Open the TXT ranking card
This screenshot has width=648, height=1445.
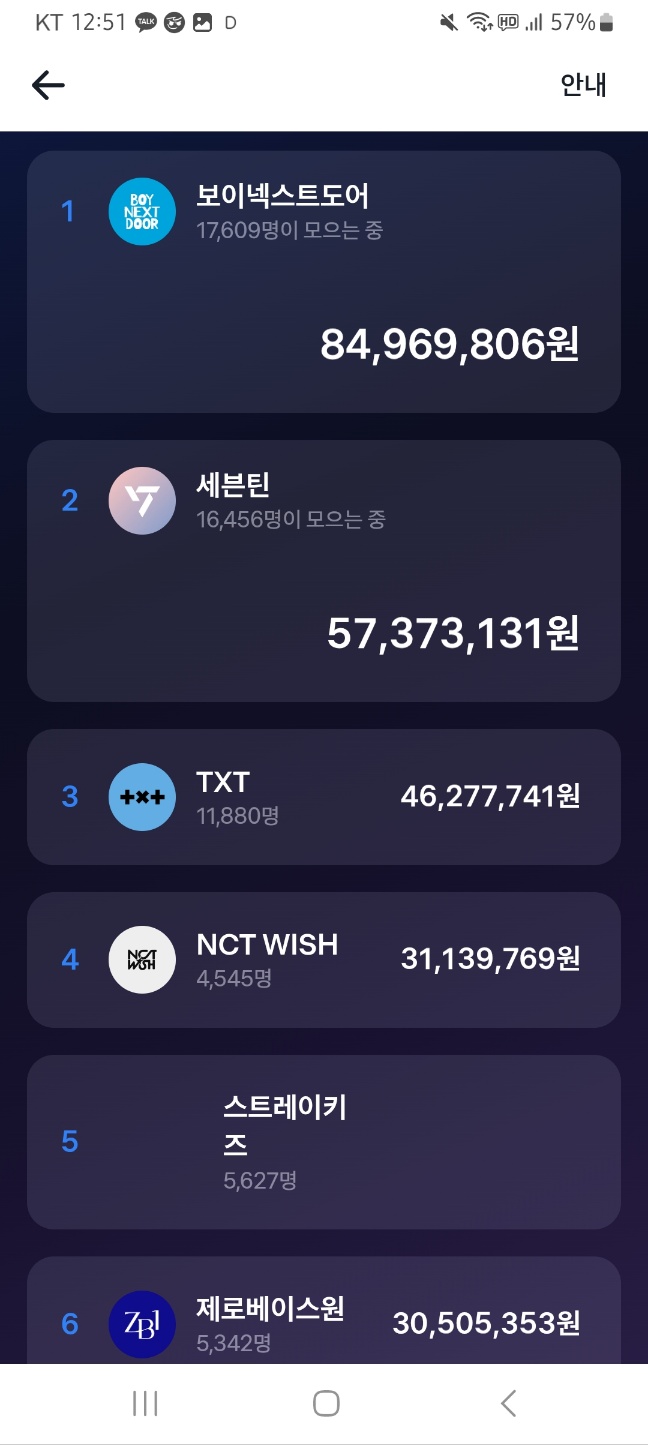(x=323, y=797)
